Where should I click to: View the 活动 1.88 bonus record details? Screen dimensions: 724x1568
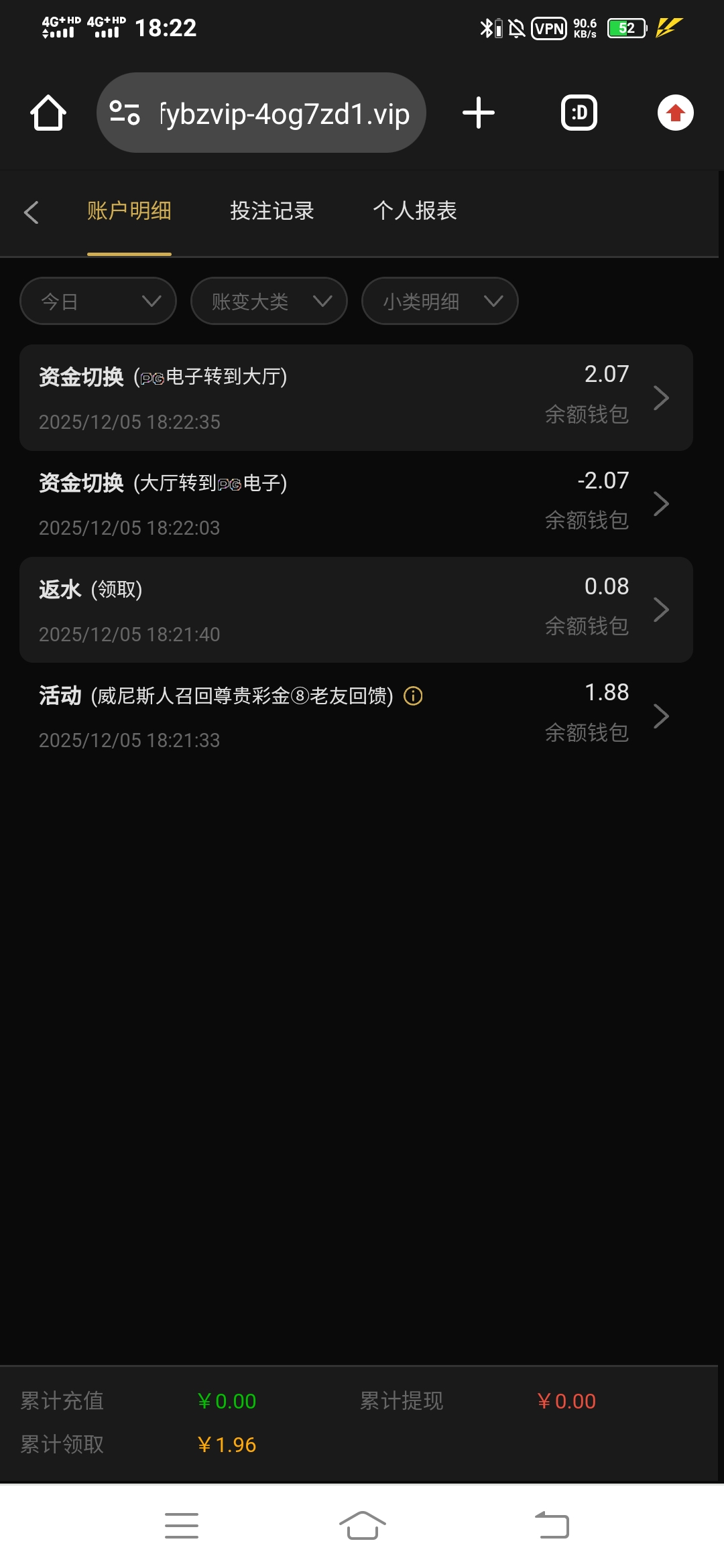click(356, 716)
